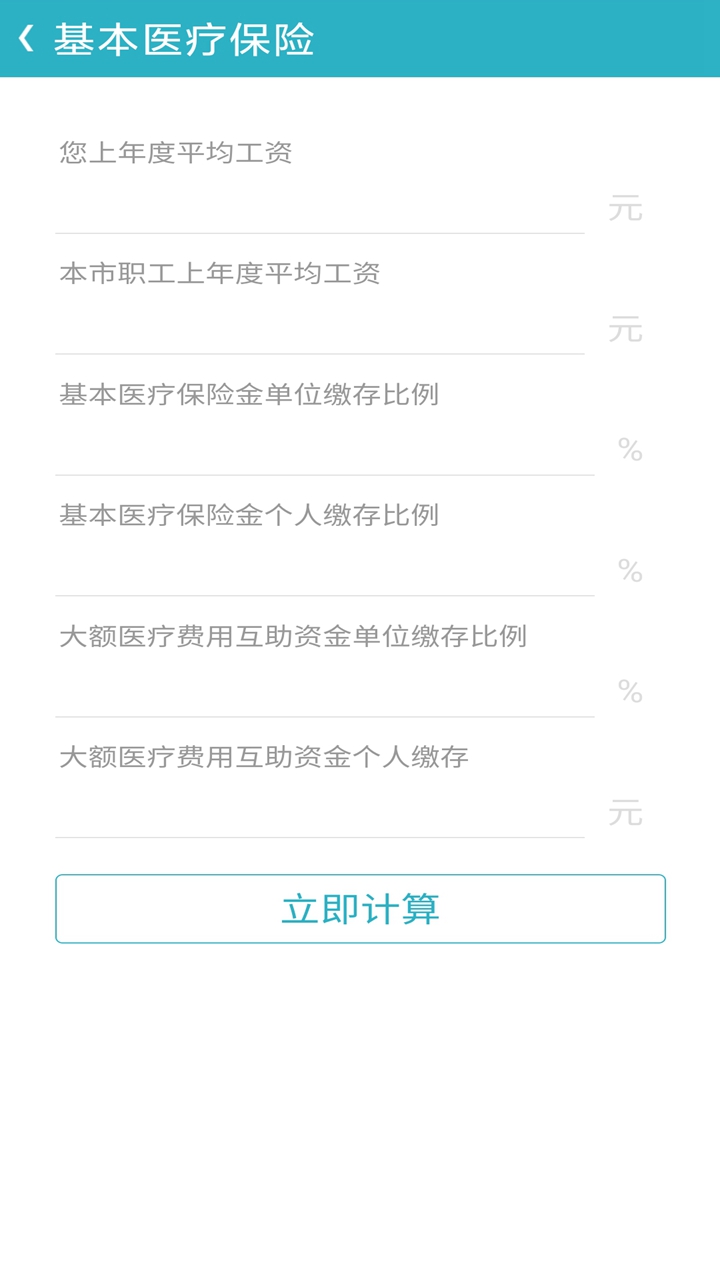
Task: Click the 元 label beside personal large medical deposit
Action: pos(627,812)
